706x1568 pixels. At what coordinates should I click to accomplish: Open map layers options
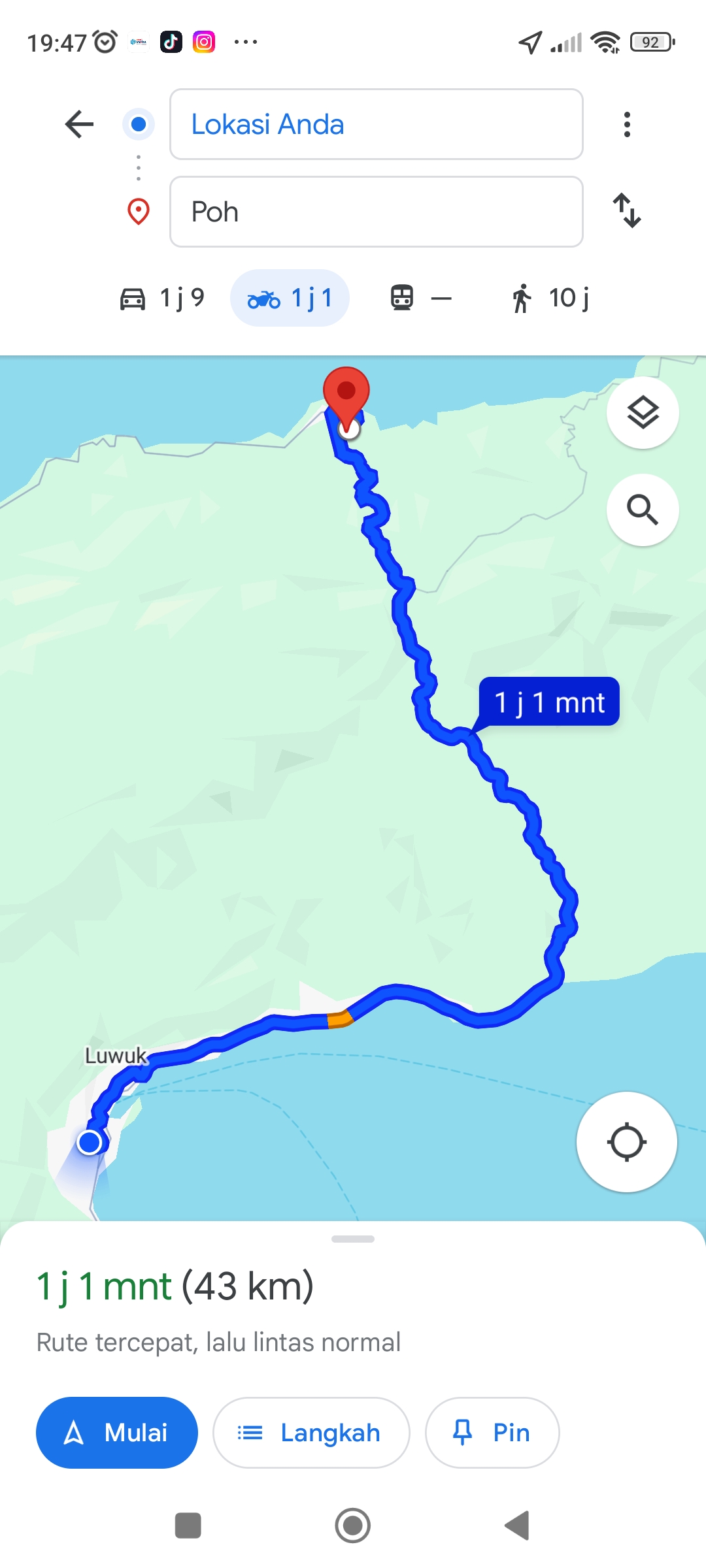pos(643,412)
